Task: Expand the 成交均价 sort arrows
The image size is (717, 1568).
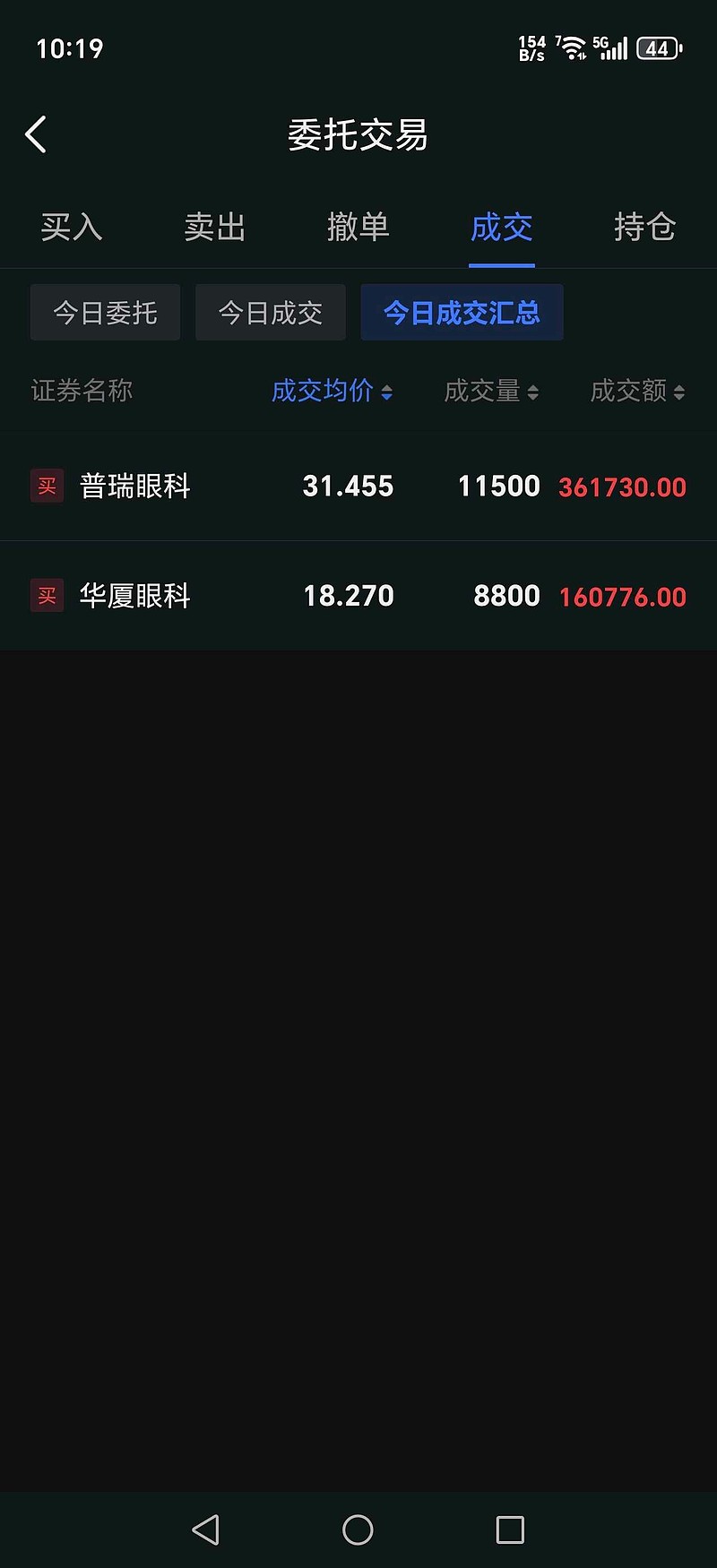Action: pos(387,392)
